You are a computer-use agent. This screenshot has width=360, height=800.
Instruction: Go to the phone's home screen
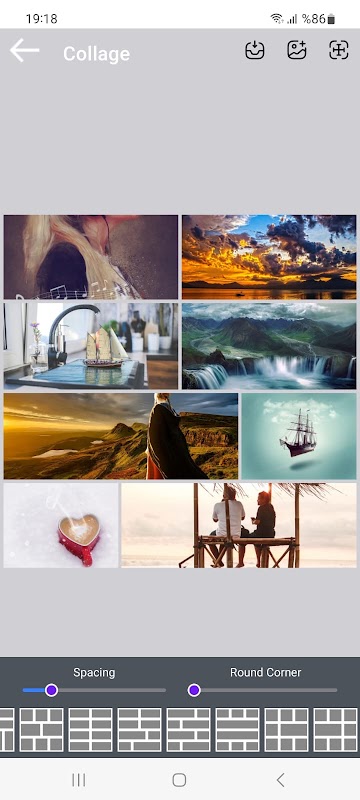coord(179,780)
